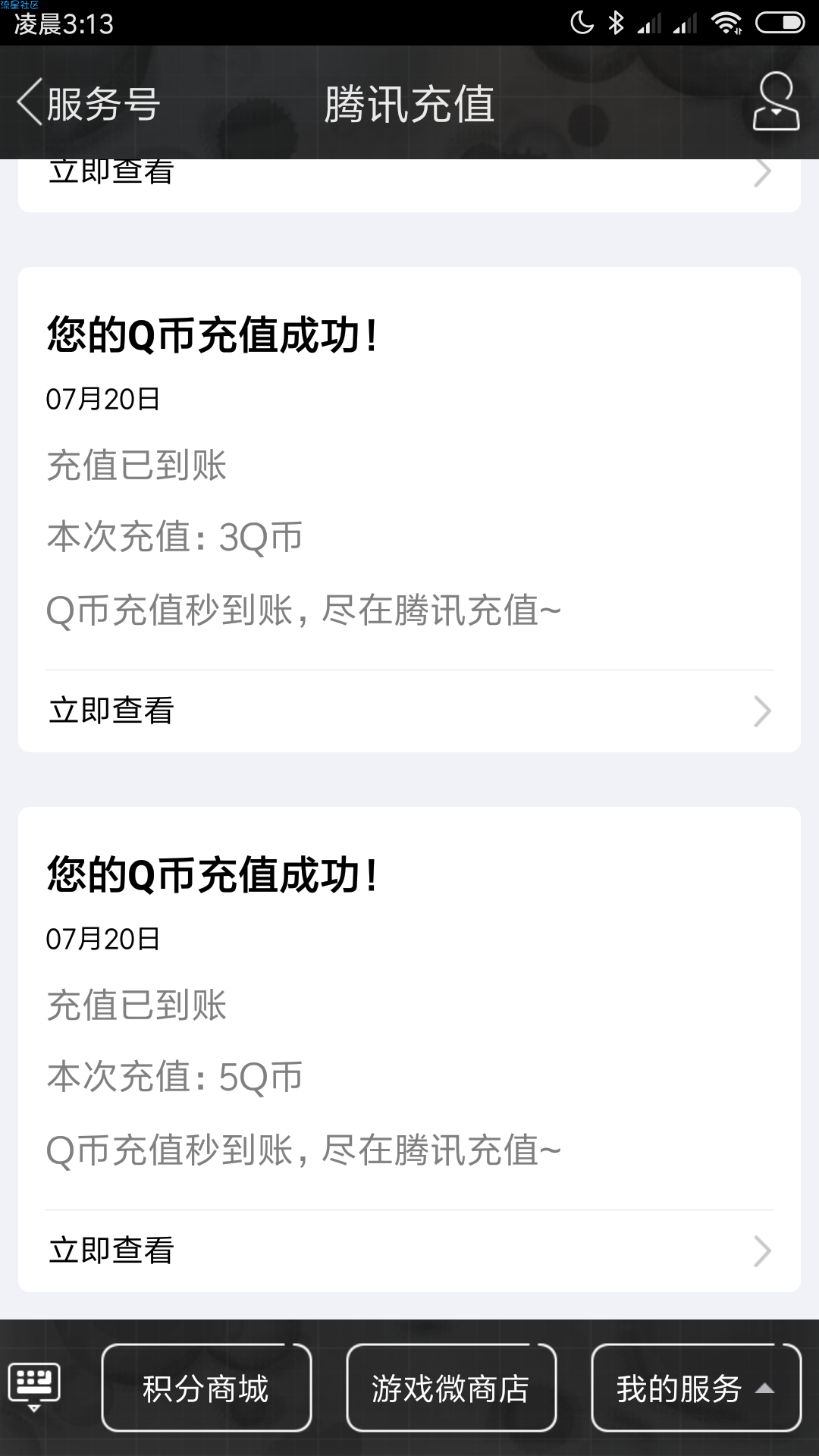This screenshot has width=819, height=1456.
Task: Expand the 我的服务 menu
Action: [x=696, y=1388]
